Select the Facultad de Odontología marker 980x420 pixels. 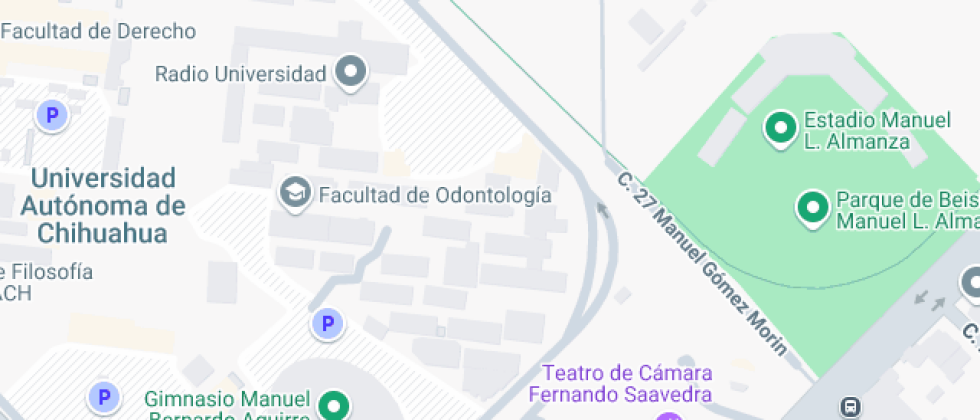click(x=295, y=194)
